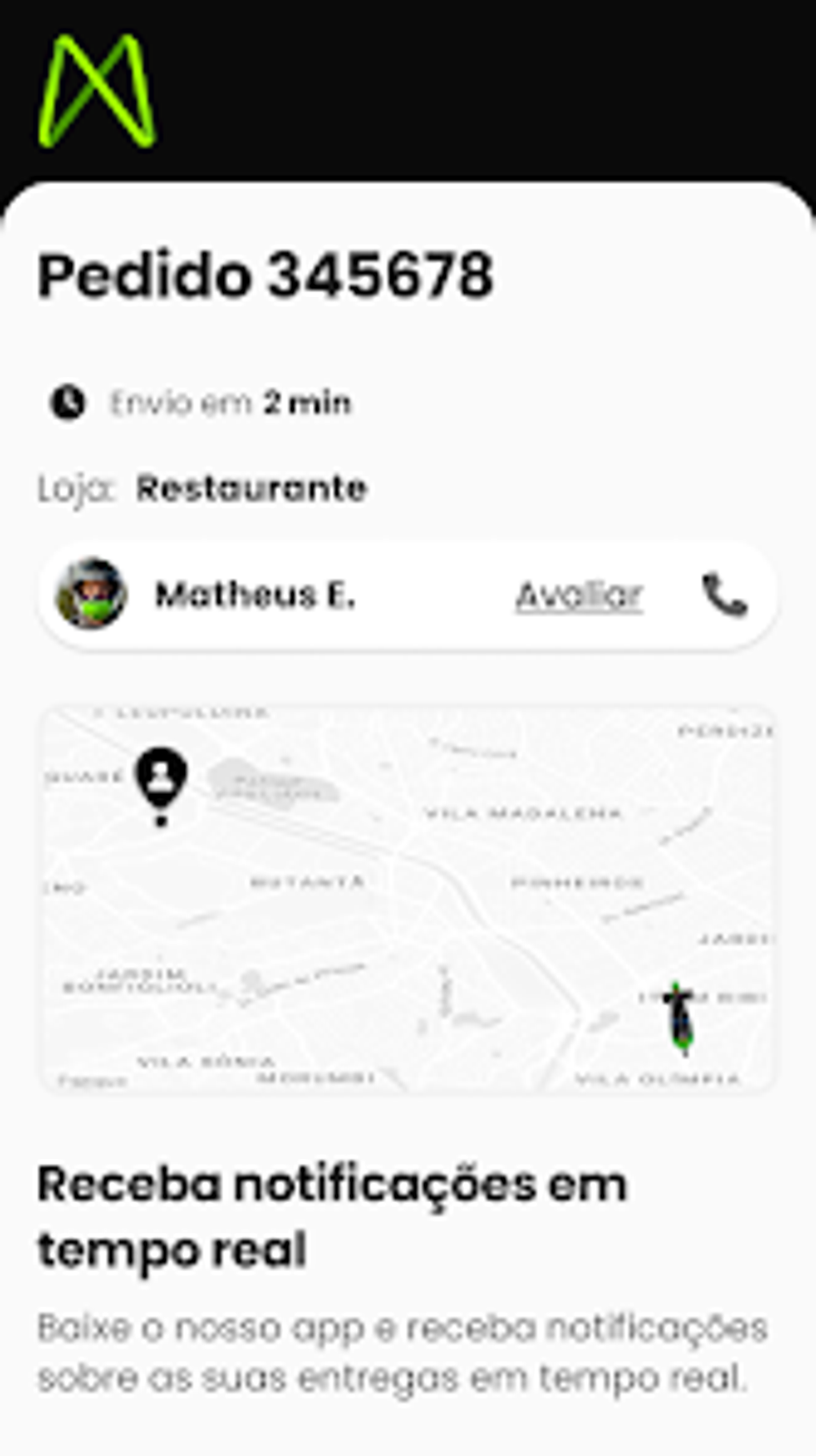Screen dimensions: 816x1456
Task: Tap the helmet rider image in the courier card
Action: 96,592
